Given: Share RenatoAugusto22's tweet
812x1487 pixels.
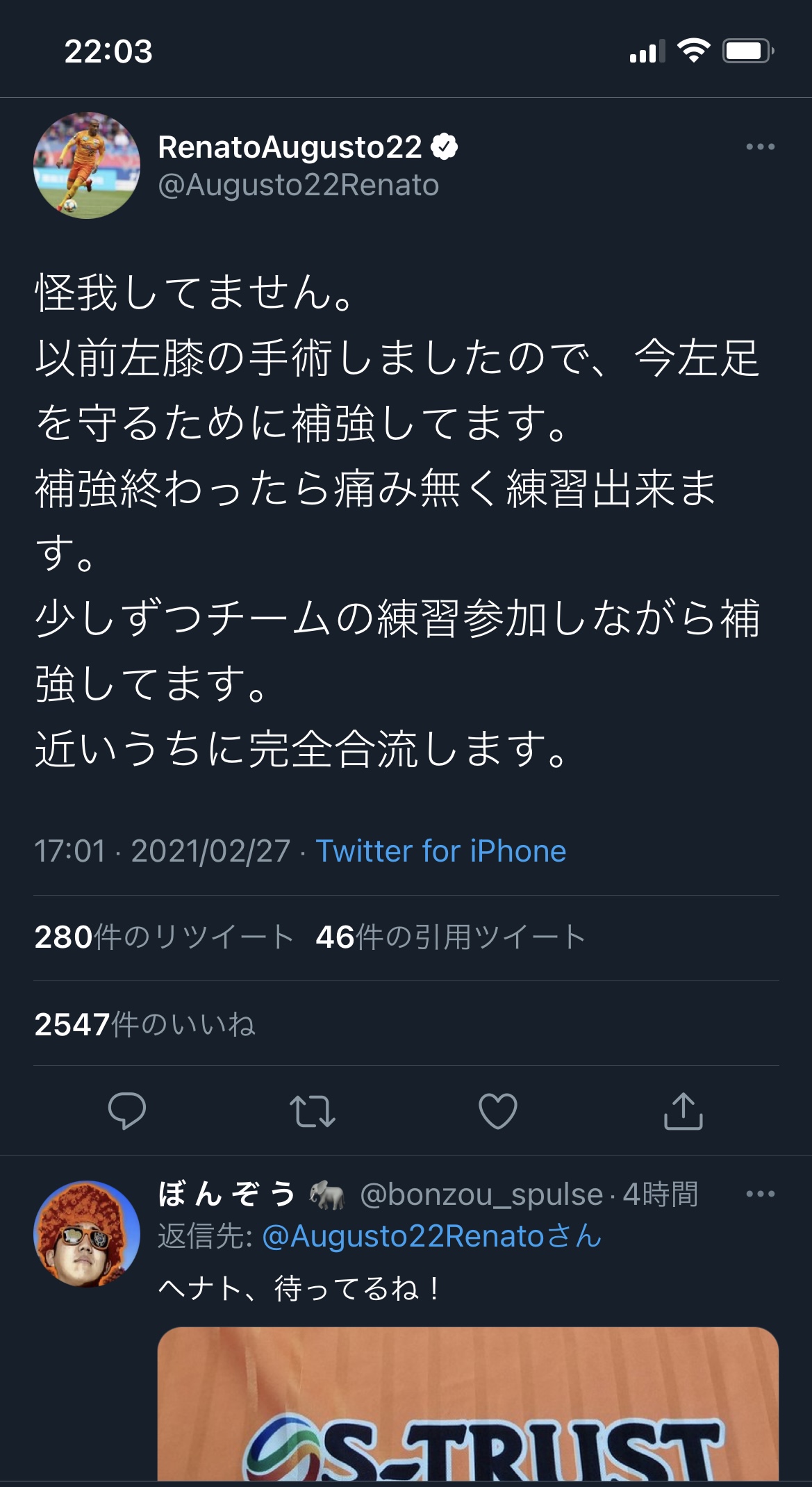Looking at the screenshot, I should [x=683, y=1110].
